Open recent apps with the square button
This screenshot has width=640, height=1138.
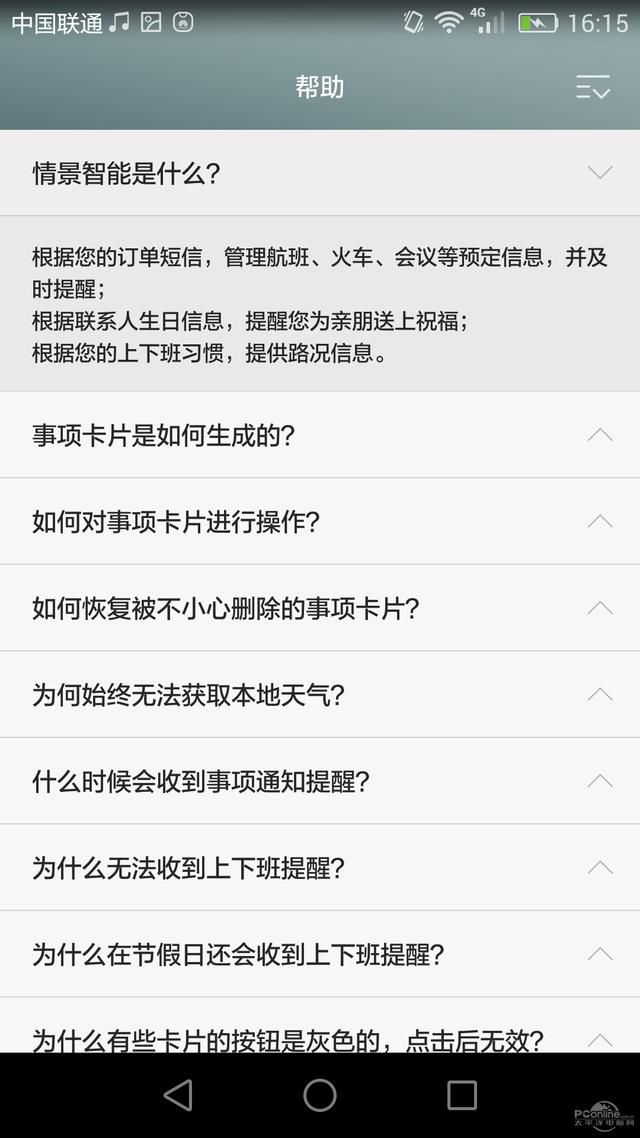pyautogui.click(x=462, y=1094)
